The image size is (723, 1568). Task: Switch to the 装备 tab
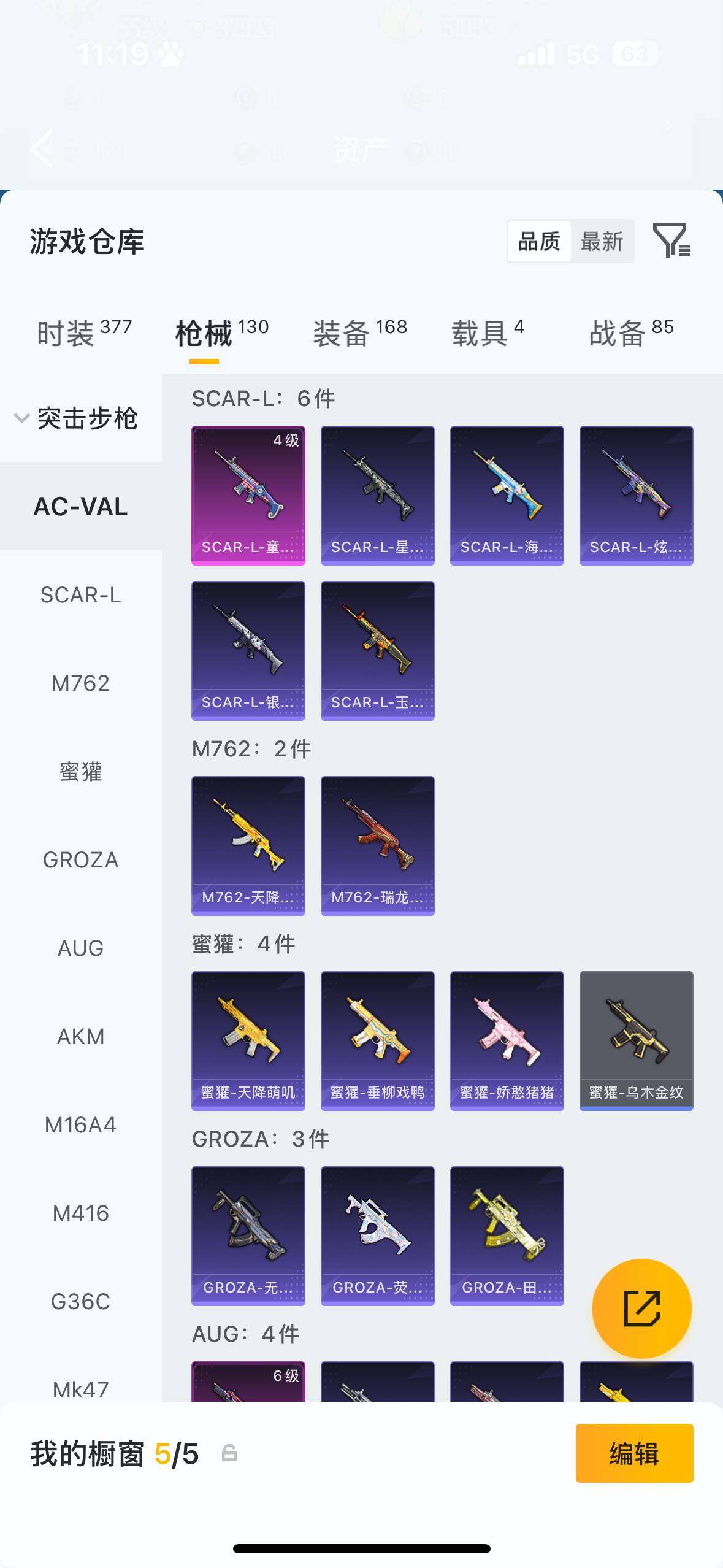click(x=360, y=333)
